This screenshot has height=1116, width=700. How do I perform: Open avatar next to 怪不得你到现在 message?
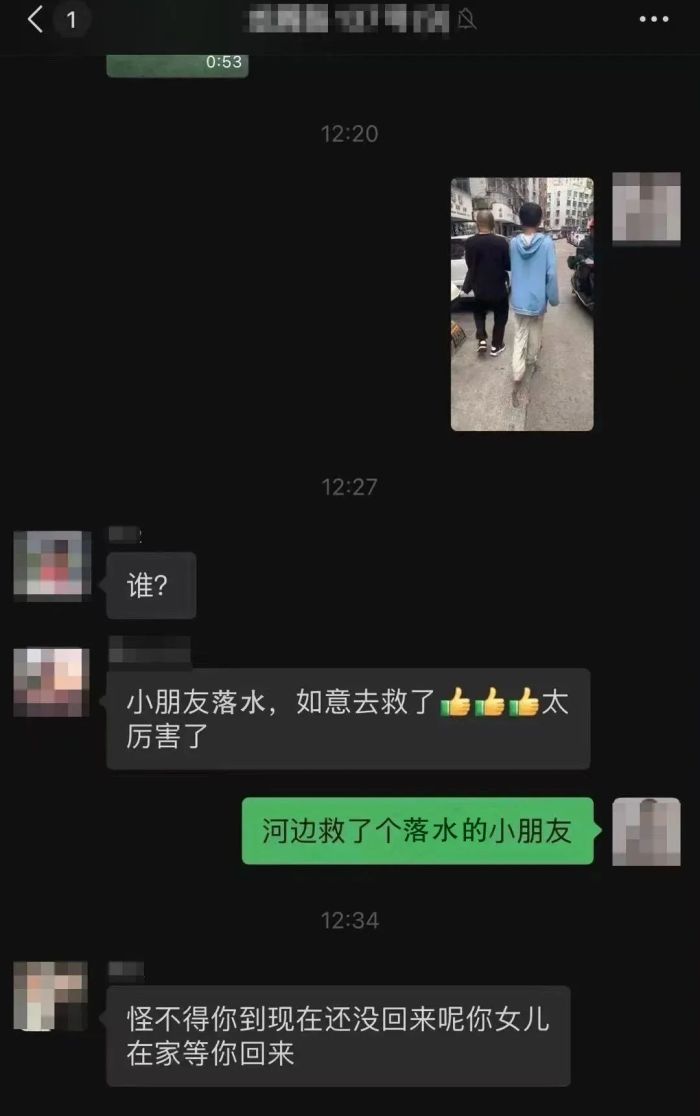pyautogui.click(x=52, y=996)
